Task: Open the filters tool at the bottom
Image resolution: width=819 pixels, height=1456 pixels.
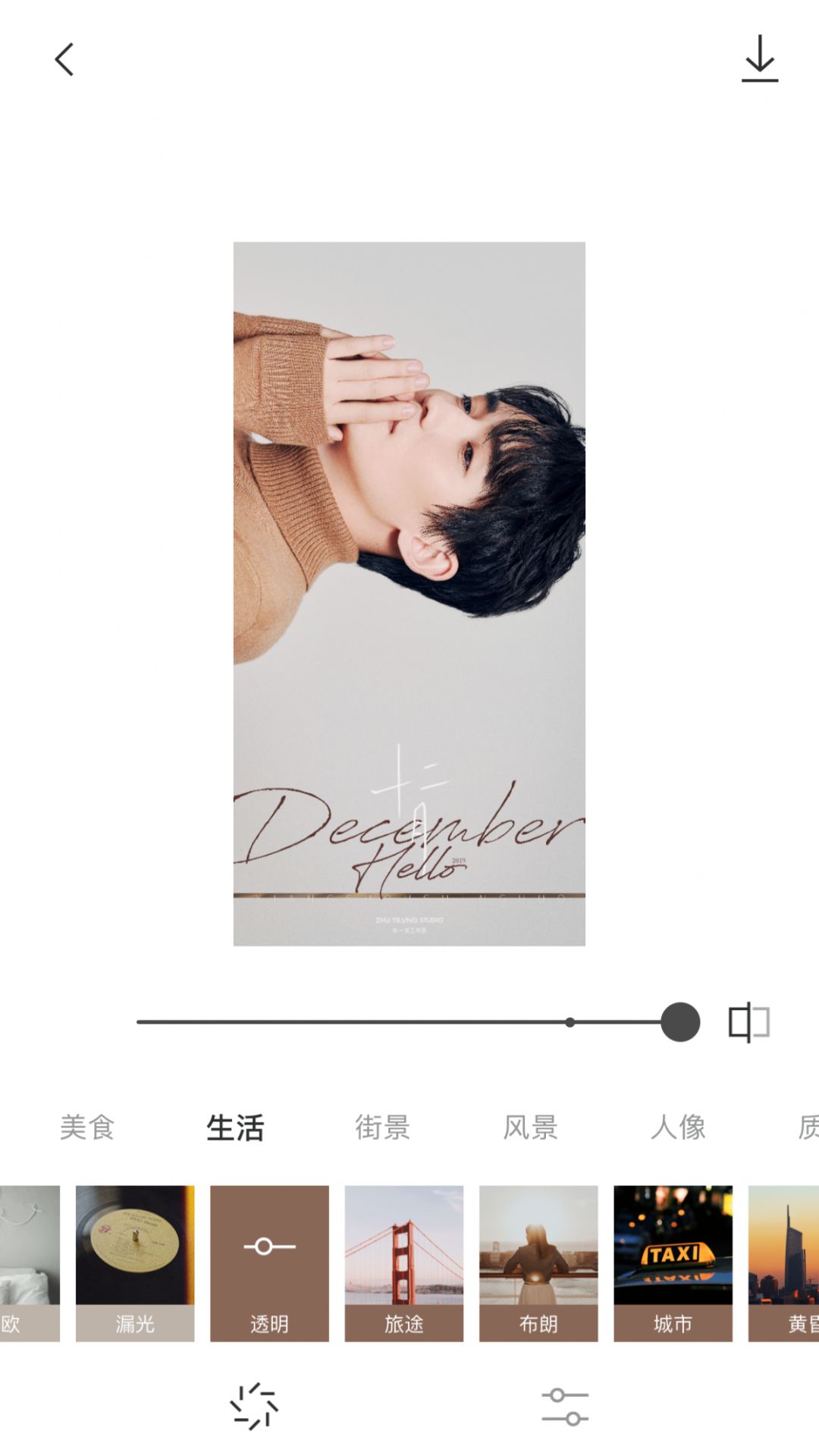Action: coord(254,1407)
